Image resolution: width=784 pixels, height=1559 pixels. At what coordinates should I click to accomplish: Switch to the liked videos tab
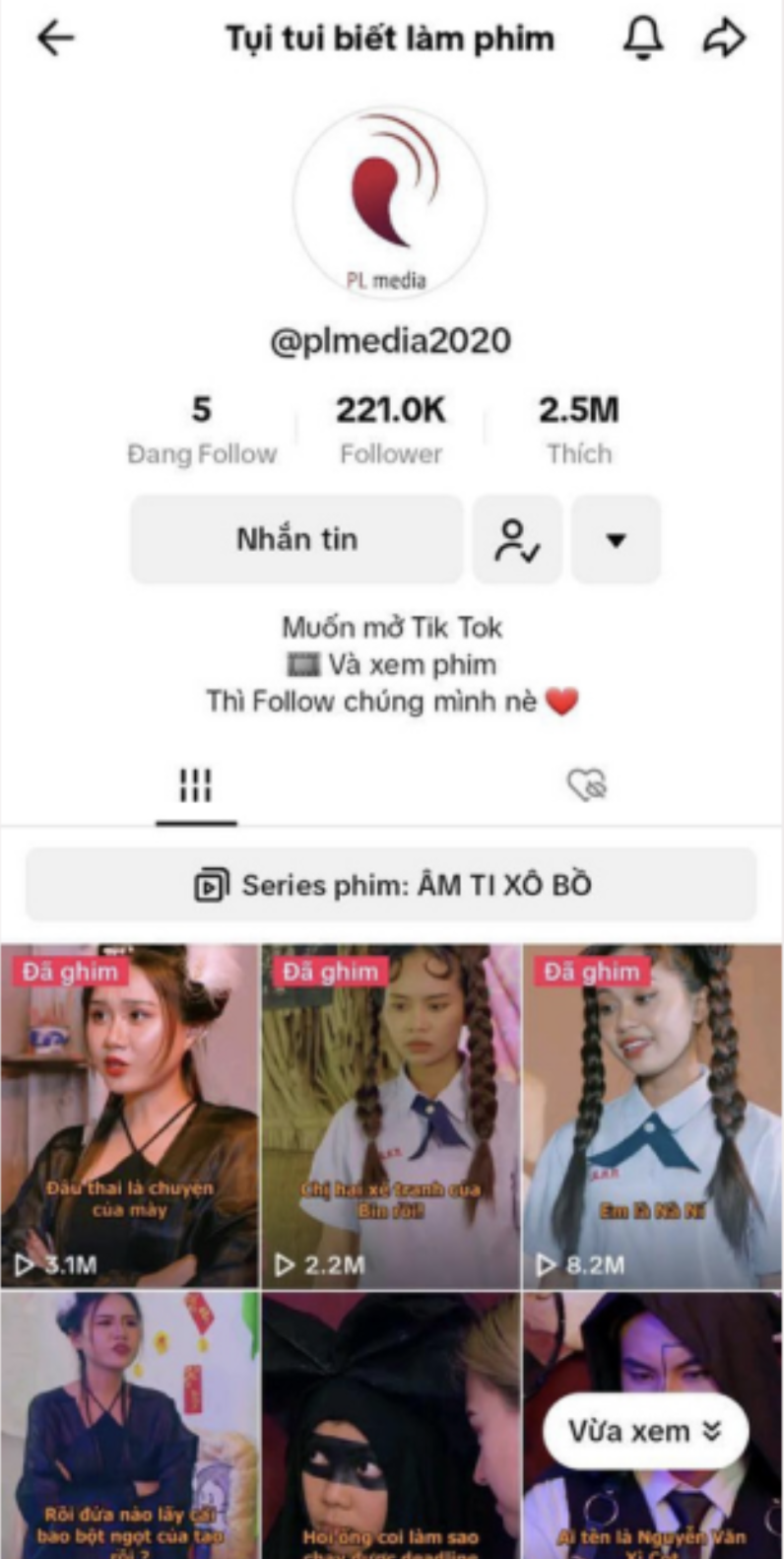tap(587, 786)
